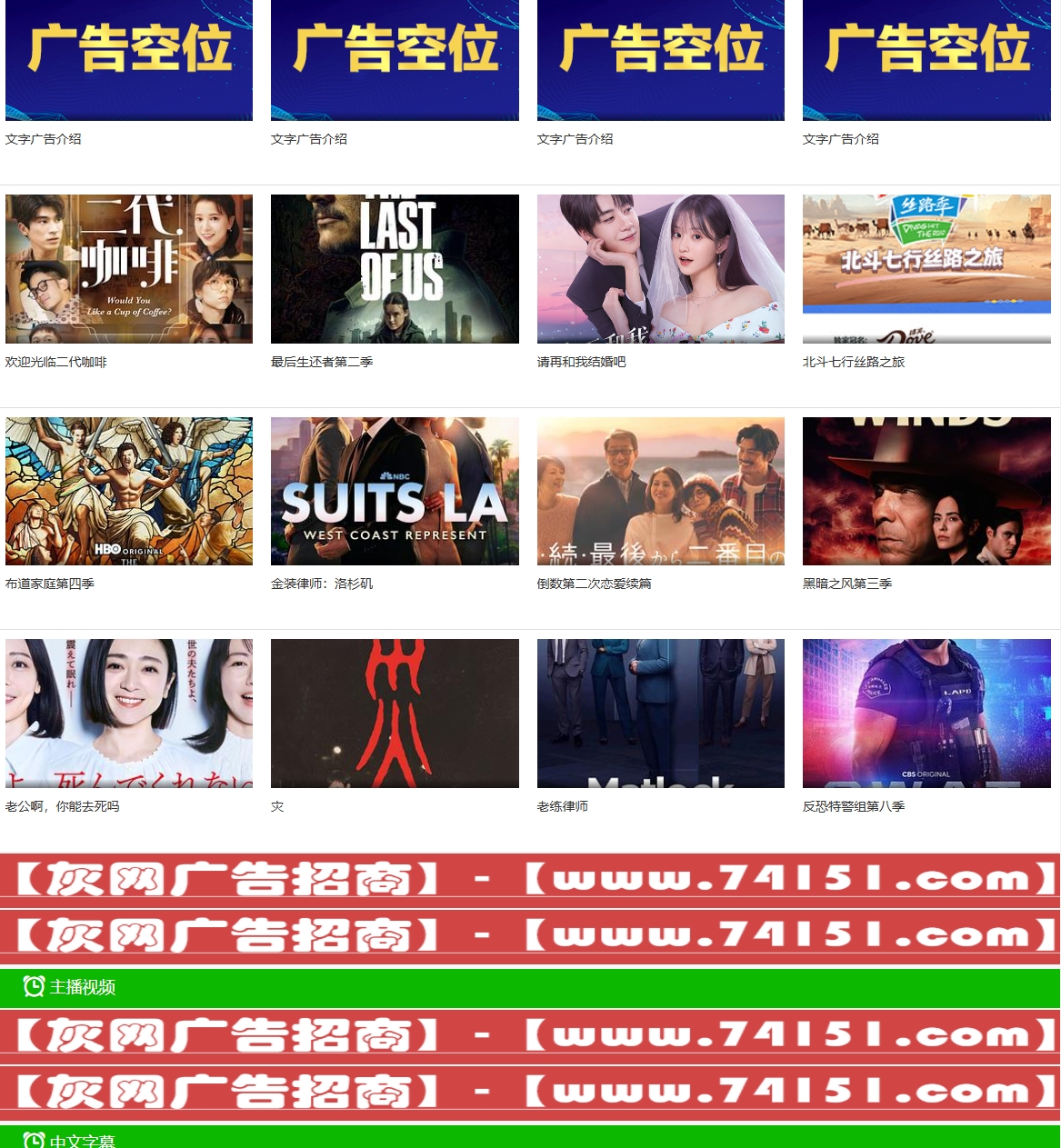Click the 老公啊，你能去死吗 title link
The height and width of the screenshot is (1148, 1061).
pyautogui.click(x=62, y=806)
